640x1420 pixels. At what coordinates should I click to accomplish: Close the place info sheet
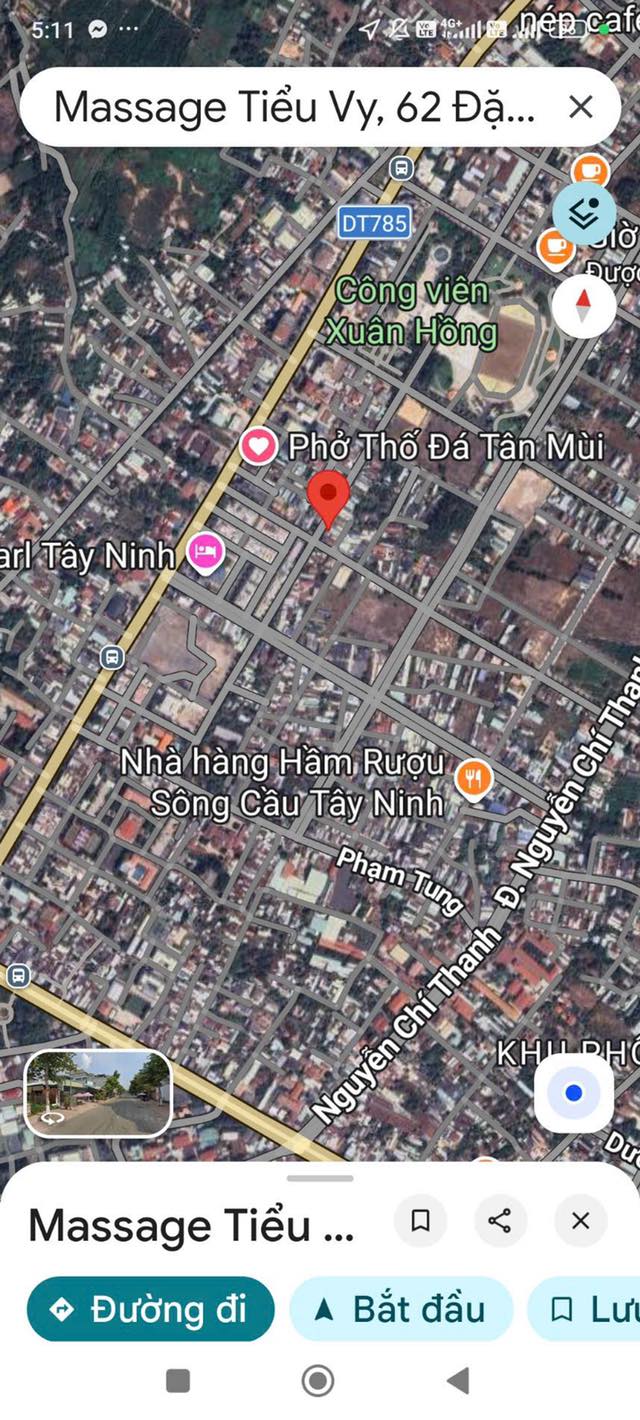point(580,1220)
